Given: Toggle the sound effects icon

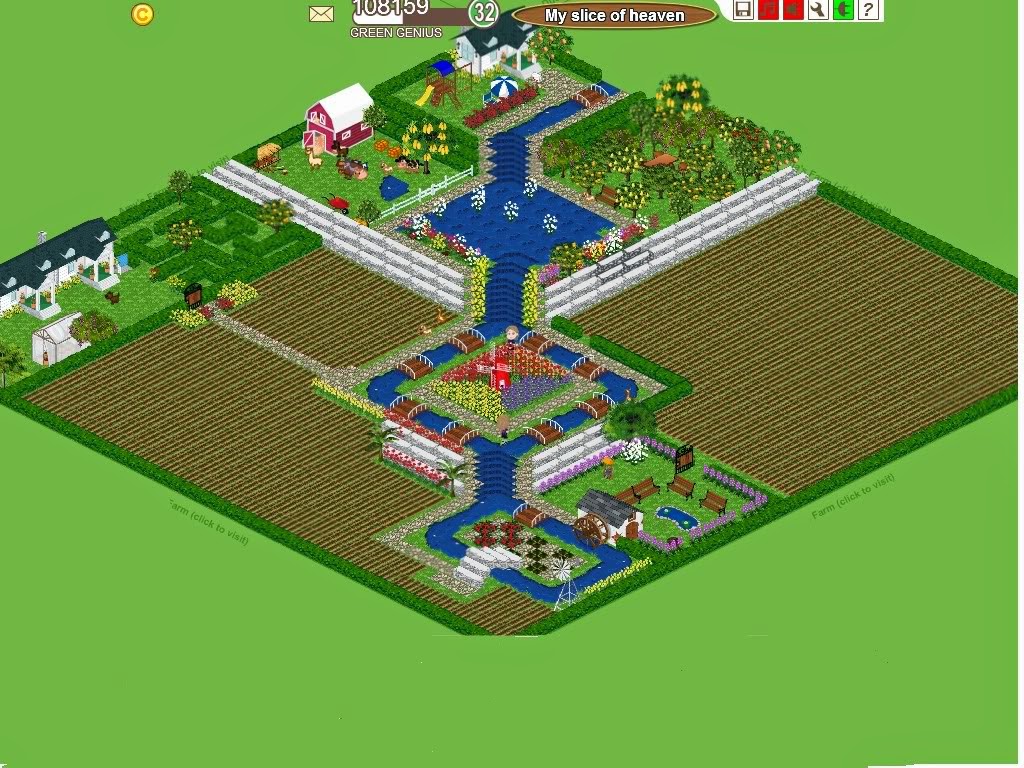Looking at the screenshot, I should click(793, 10).
